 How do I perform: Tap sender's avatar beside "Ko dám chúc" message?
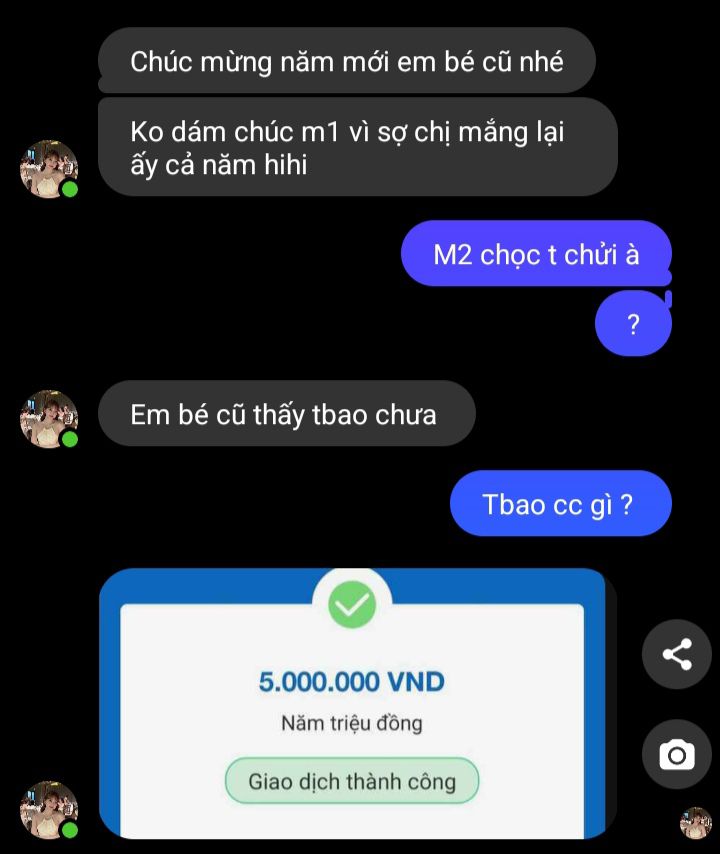click(48, 169)
